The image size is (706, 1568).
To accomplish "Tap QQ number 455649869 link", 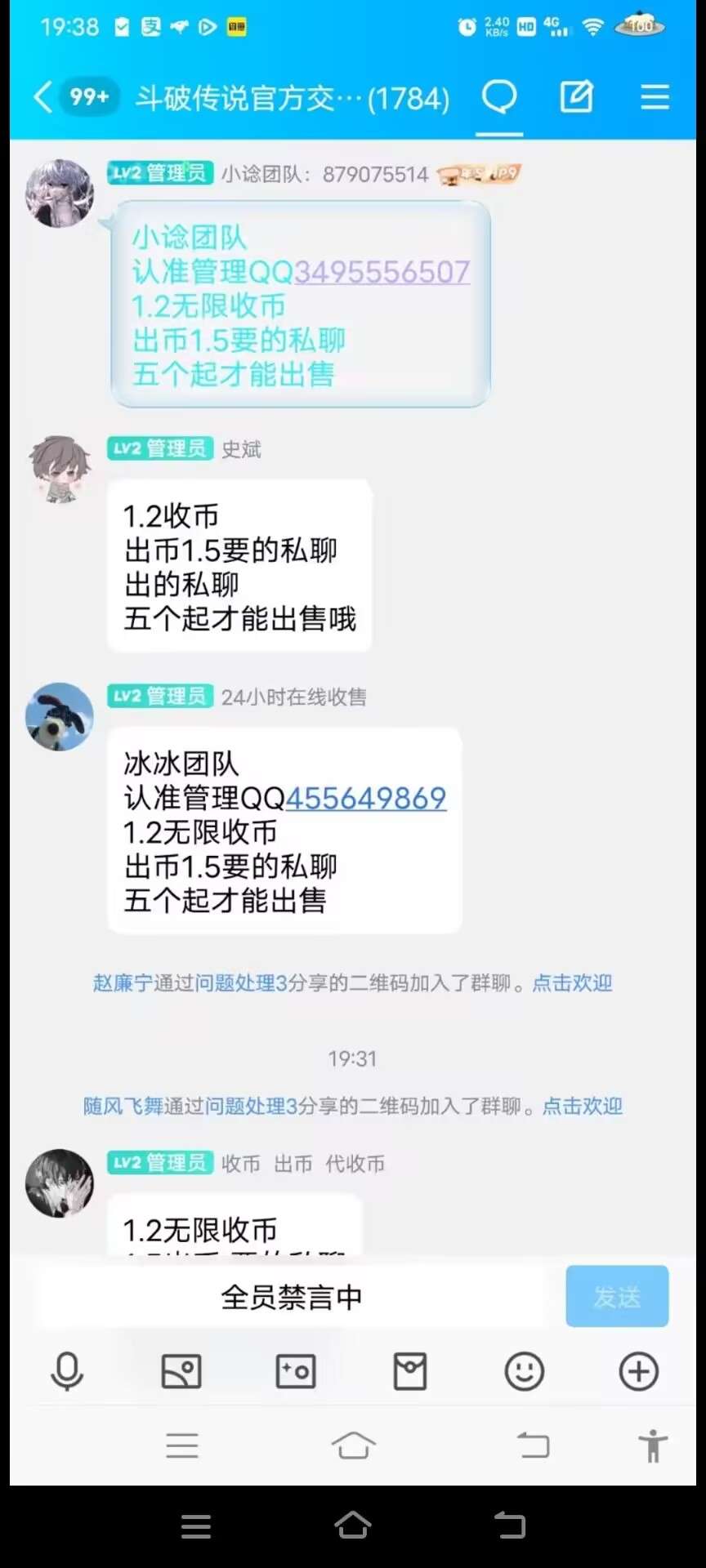I will 366,798.
